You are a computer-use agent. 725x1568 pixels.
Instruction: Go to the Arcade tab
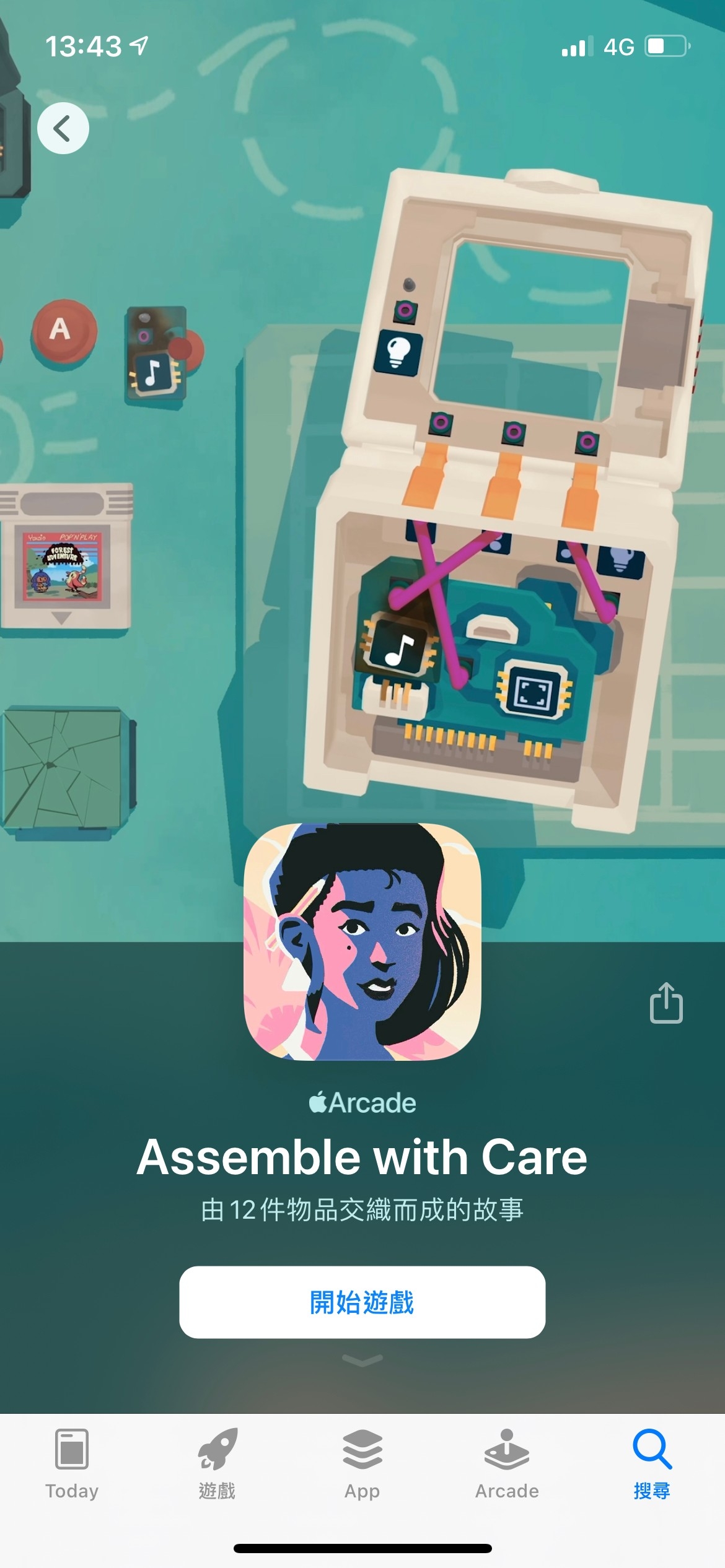(x=507, y=1464)
